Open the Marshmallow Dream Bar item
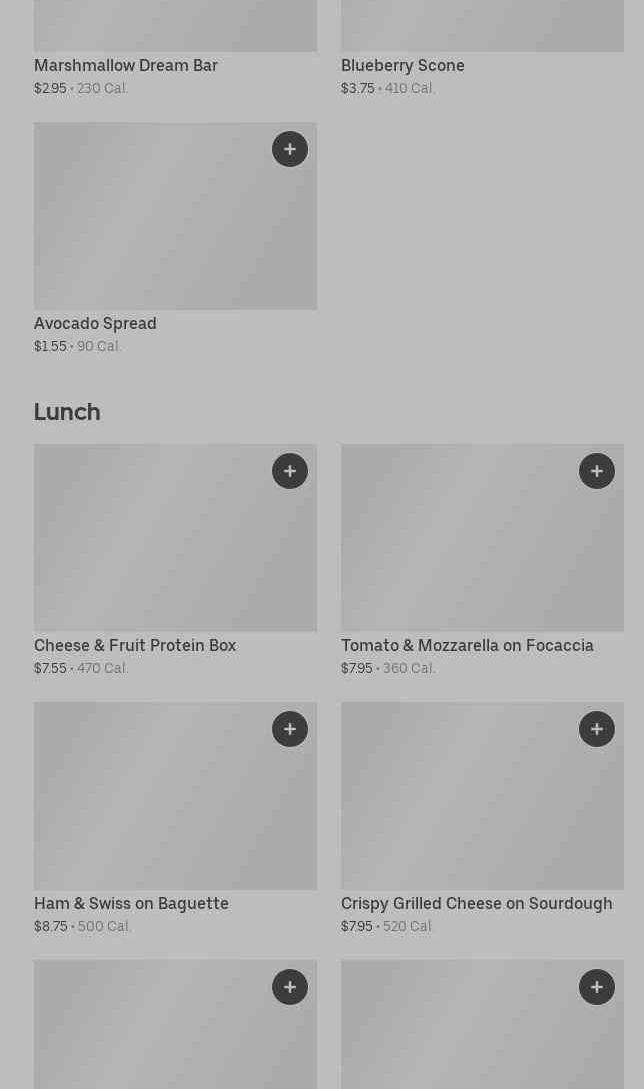Screen dimensions: 644x1089 click(x=126, y=66)
